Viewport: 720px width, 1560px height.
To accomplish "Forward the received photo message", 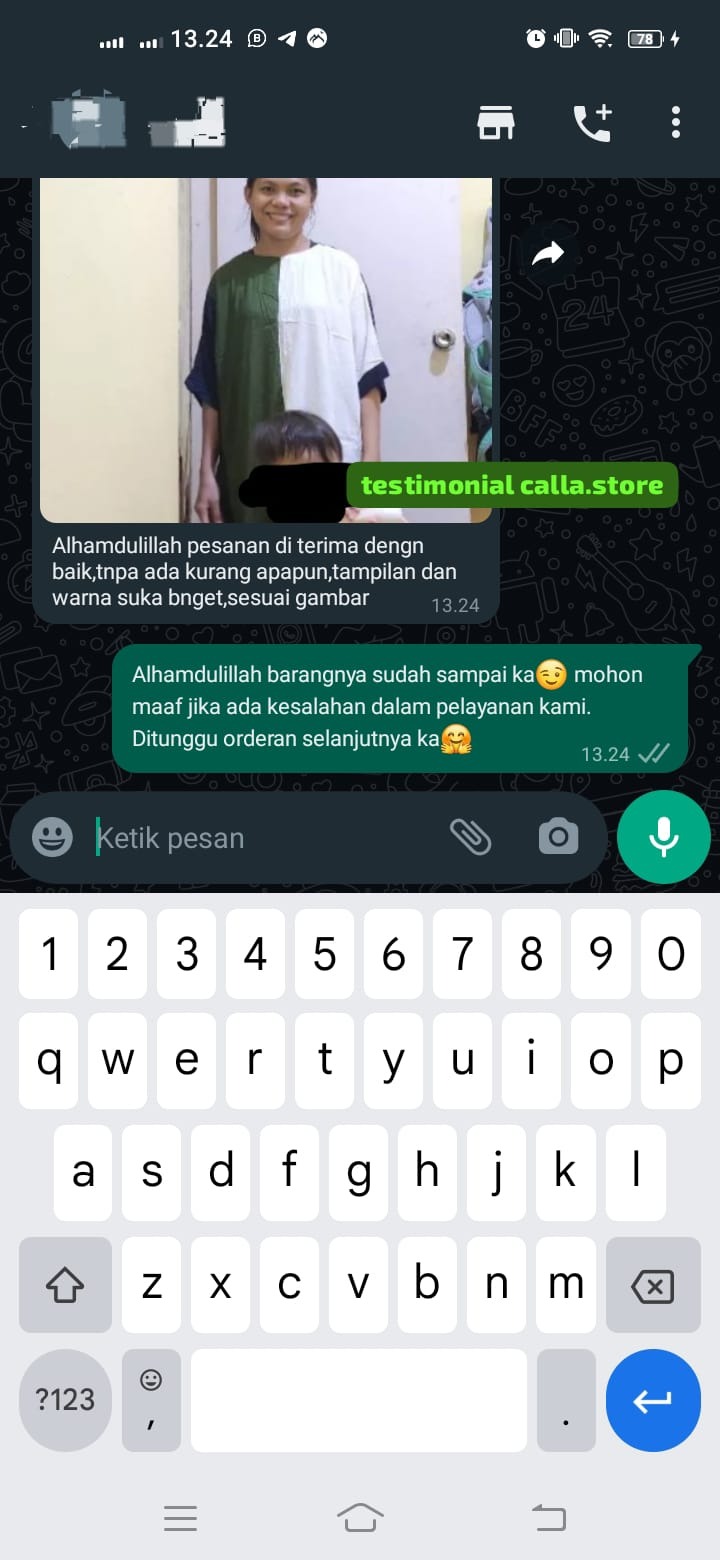I will click(548, 255).
